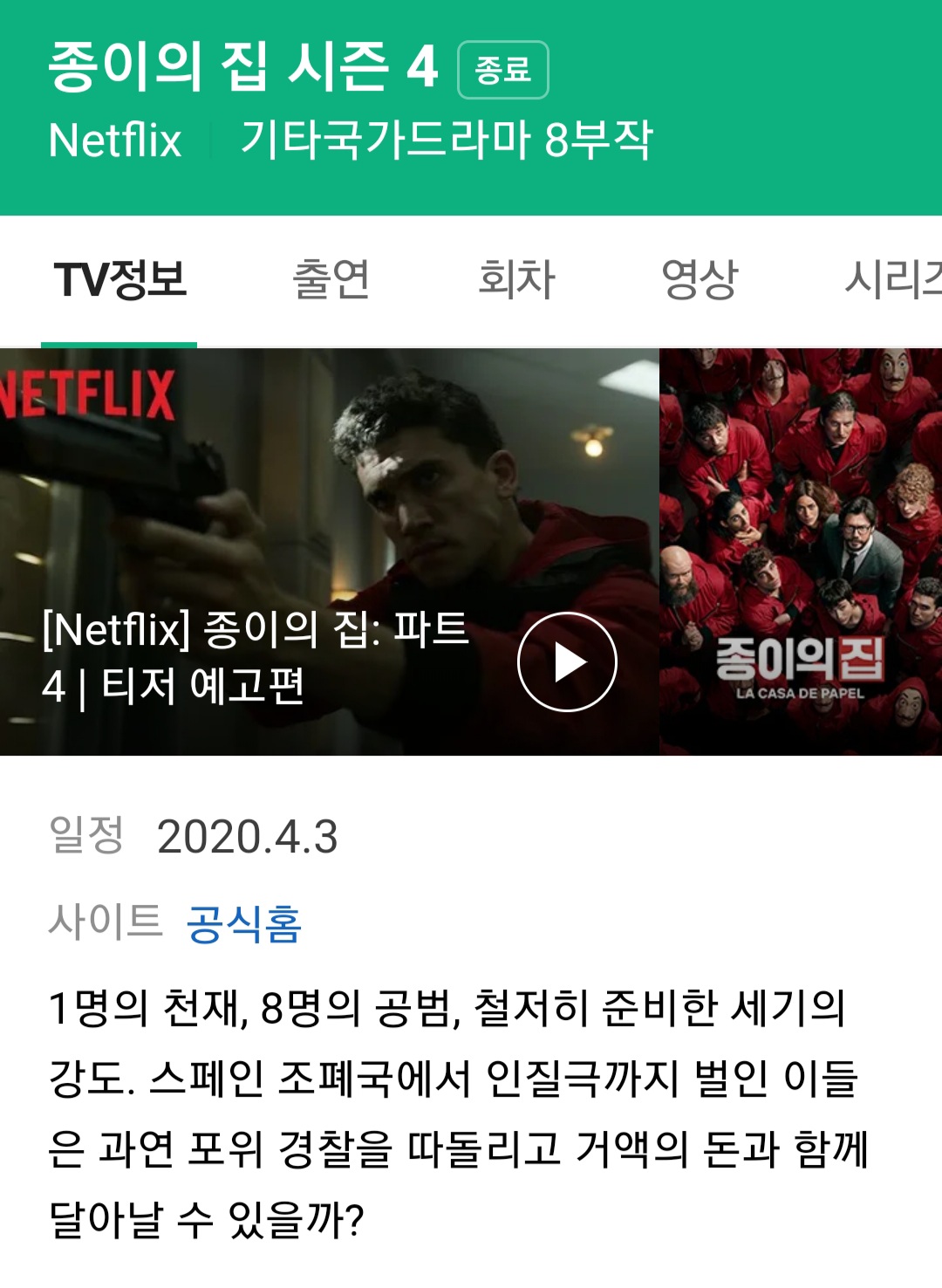
Task: Switch to the 시리즈 tab
Action: tap(891, 279)
